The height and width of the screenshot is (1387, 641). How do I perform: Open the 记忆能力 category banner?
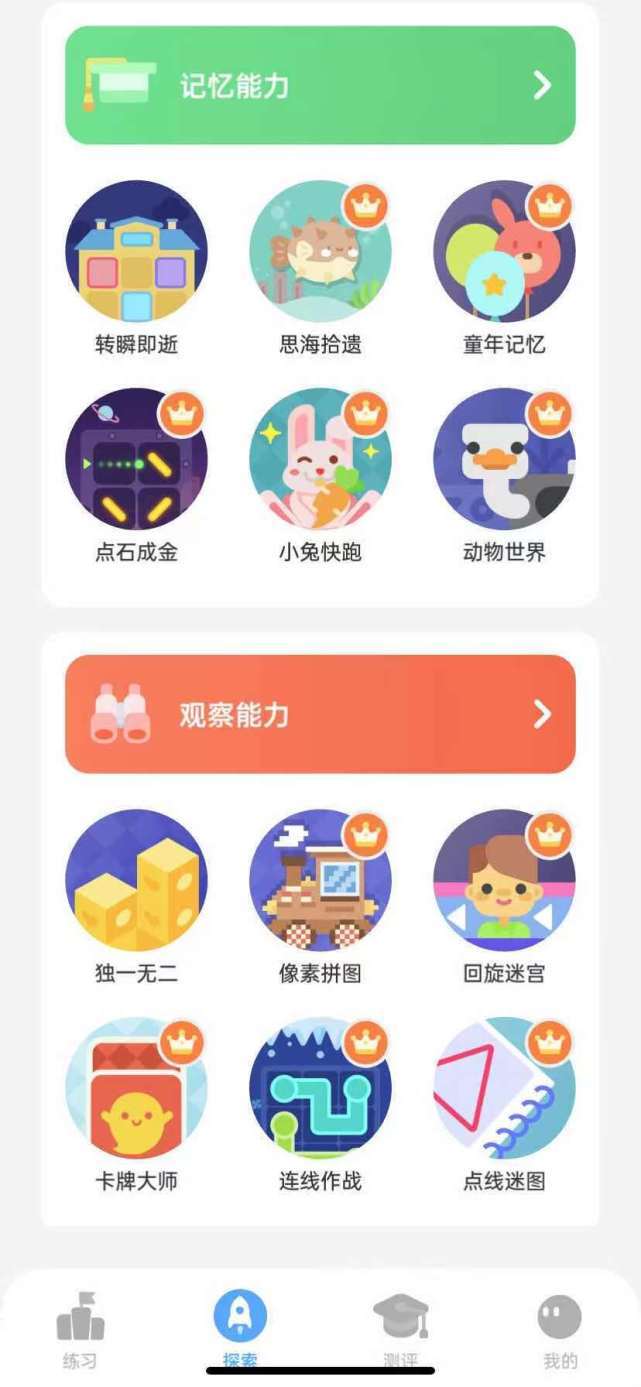click(320, 85)
